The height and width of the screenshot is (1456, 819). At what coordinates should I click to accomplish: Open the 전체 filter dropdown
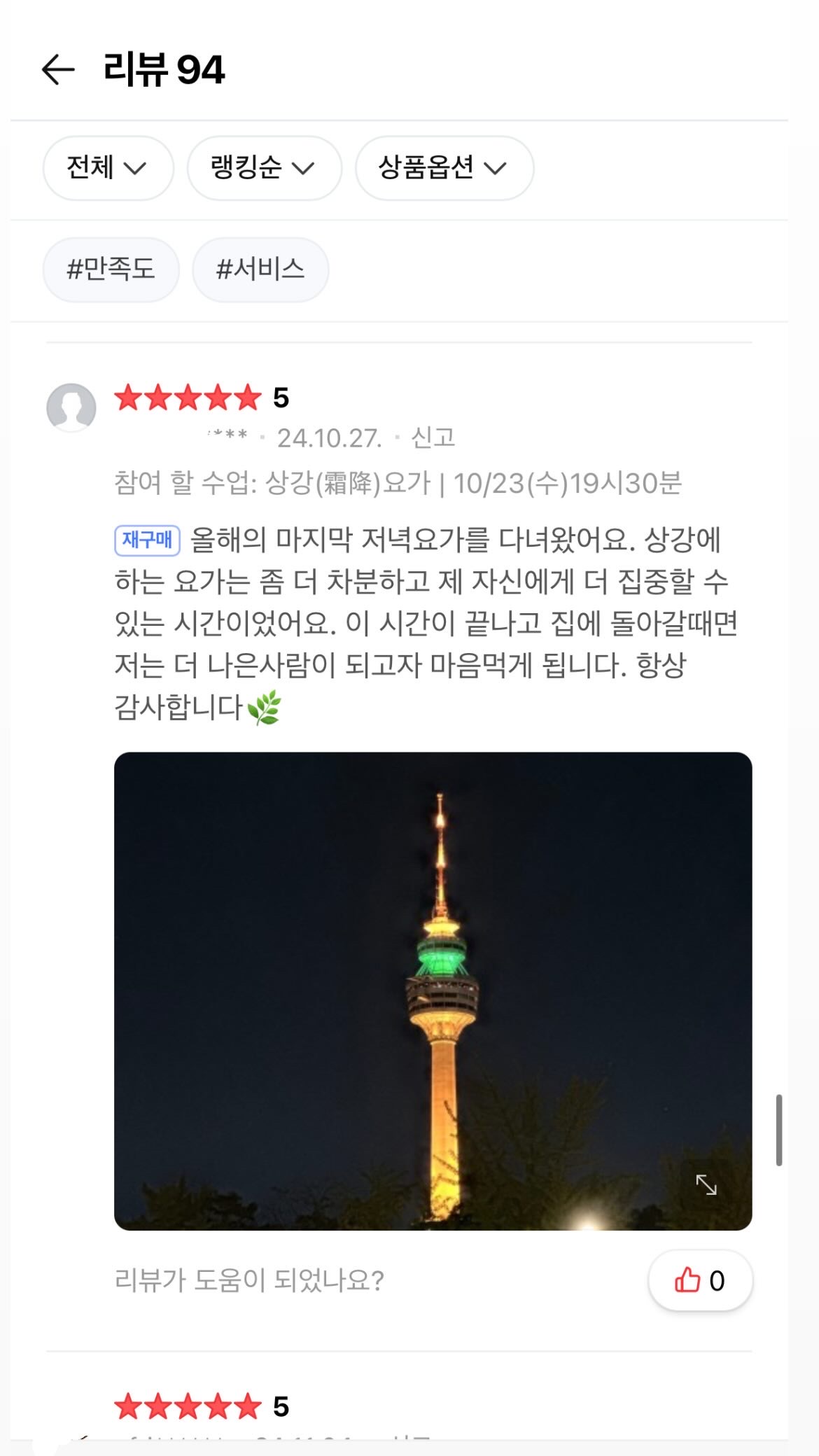pyautogui.click(x=108, y=168)
